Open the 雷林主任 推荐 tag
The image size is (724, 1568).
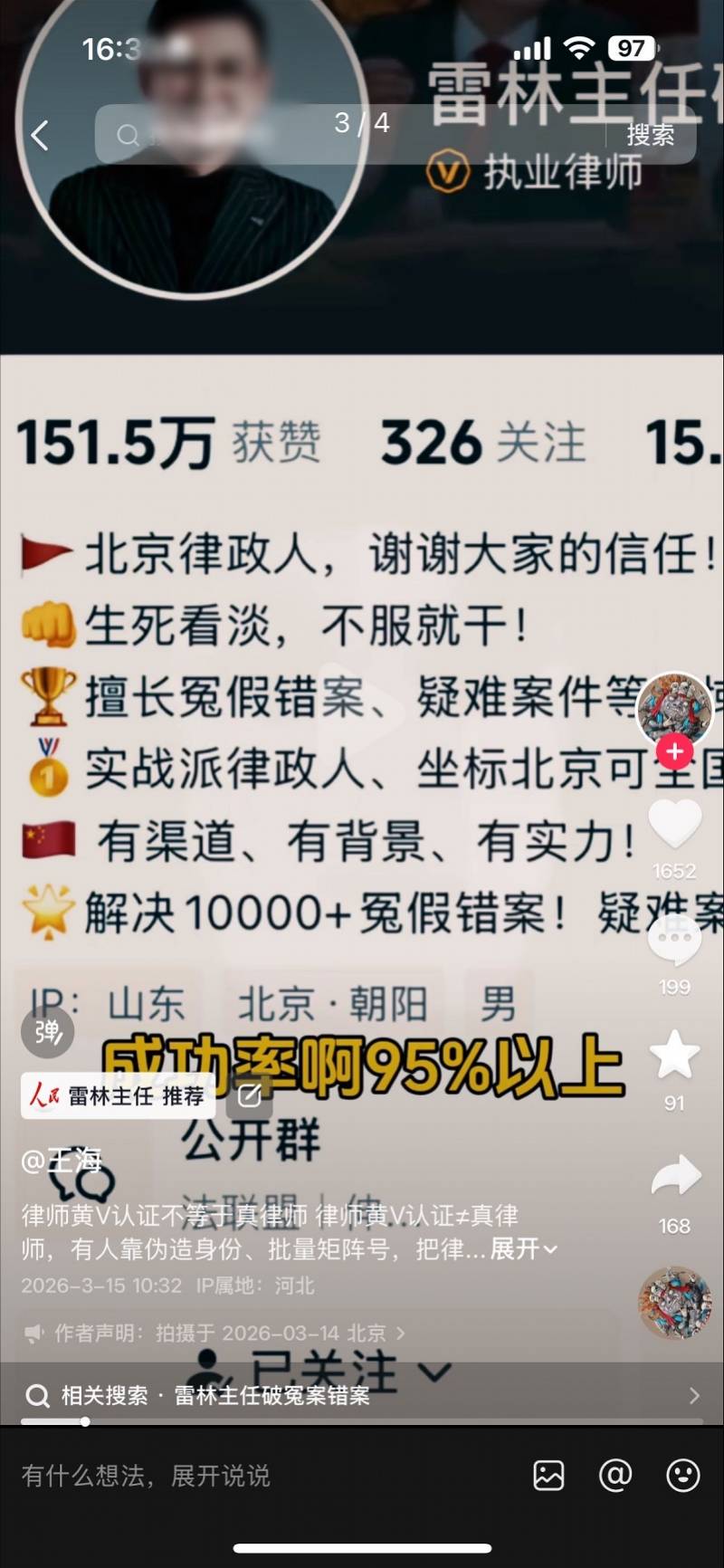(x=118, y=1095)
